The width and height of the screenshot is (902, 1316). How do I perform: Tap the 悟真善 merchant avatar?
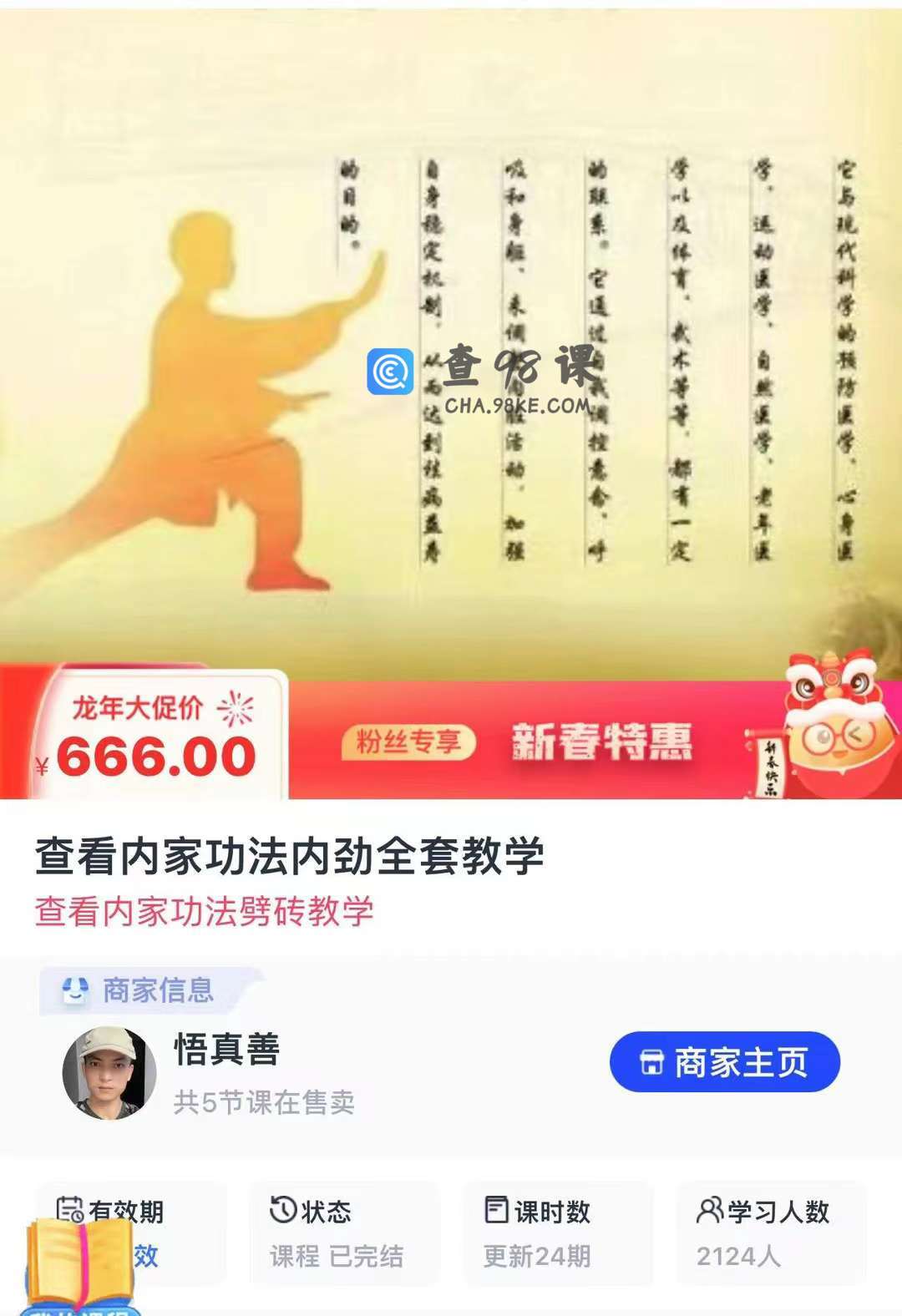point(109,1073)
